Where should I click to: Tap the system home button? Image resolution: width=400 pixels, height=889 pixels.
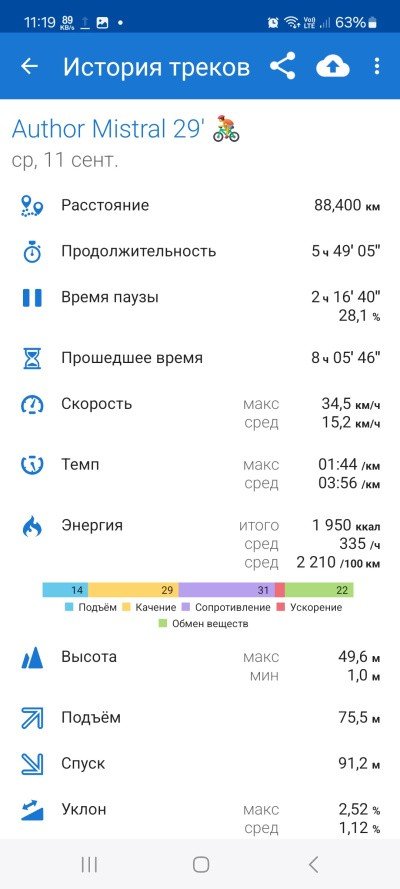(x=201, y=865)
